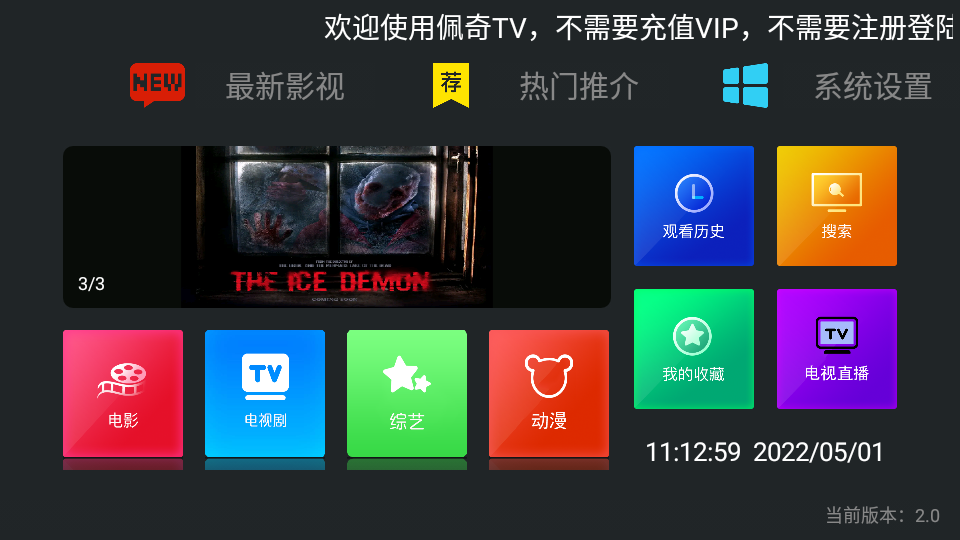Open the 搜索 search tile
This screenshot has width=960, height=540.
click(837, 206)
